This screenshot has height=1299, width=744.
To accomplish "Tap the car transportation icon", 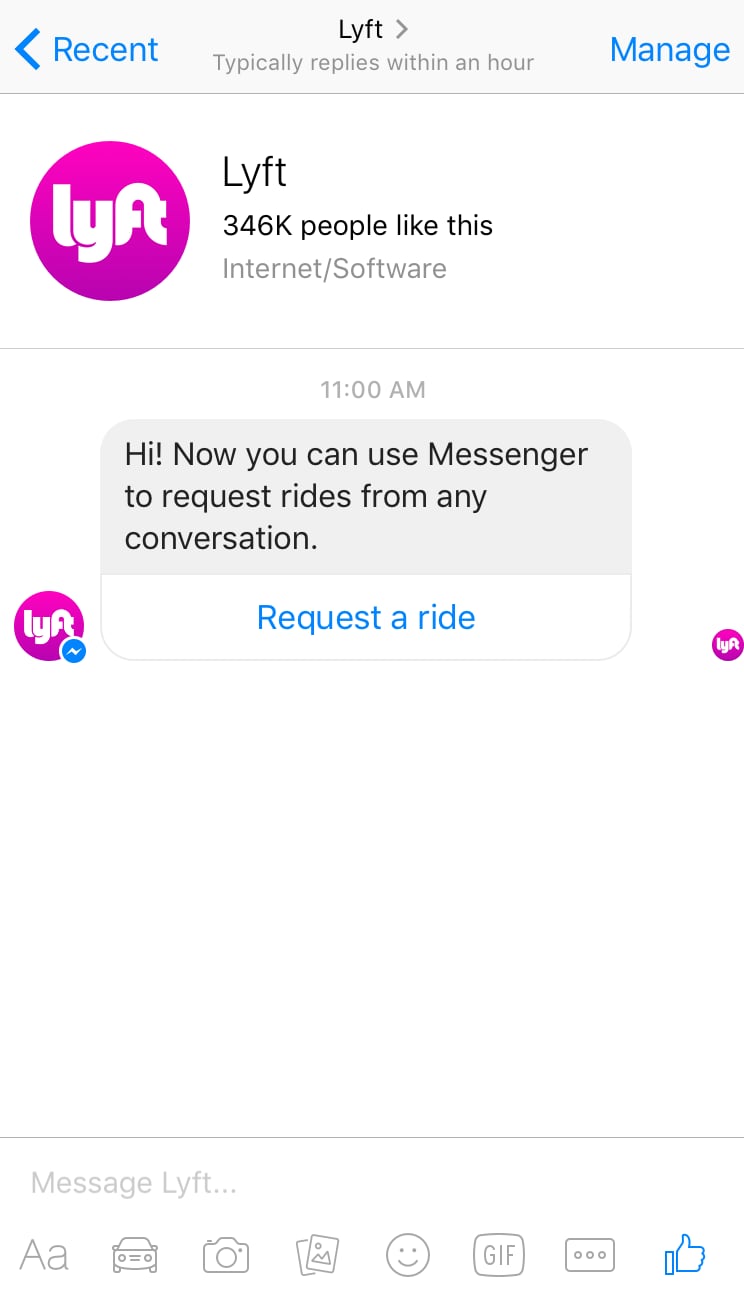I will coord(135,1254).
